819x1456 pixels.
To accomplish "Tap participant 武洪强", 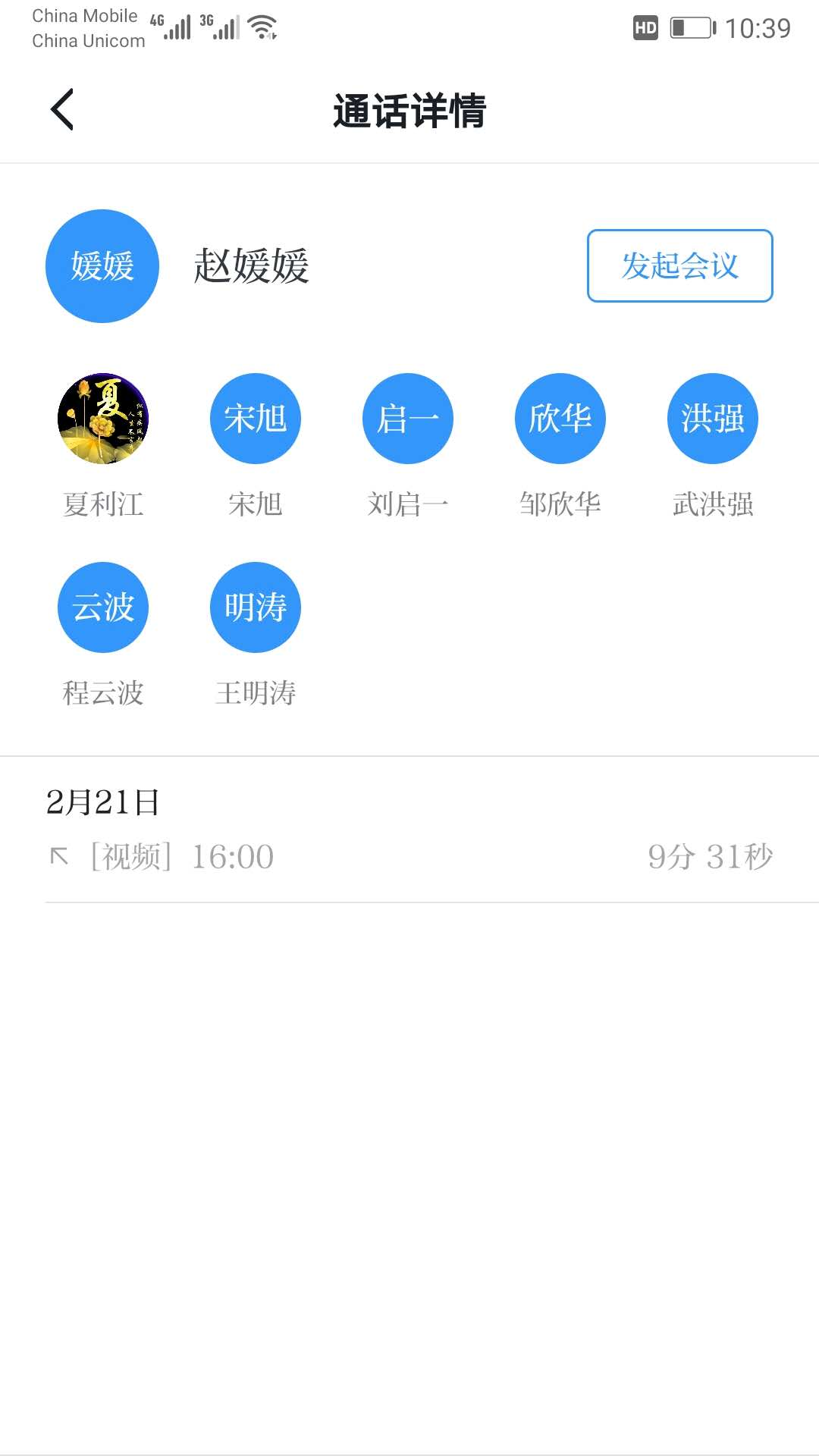I will tap(713, 419).
